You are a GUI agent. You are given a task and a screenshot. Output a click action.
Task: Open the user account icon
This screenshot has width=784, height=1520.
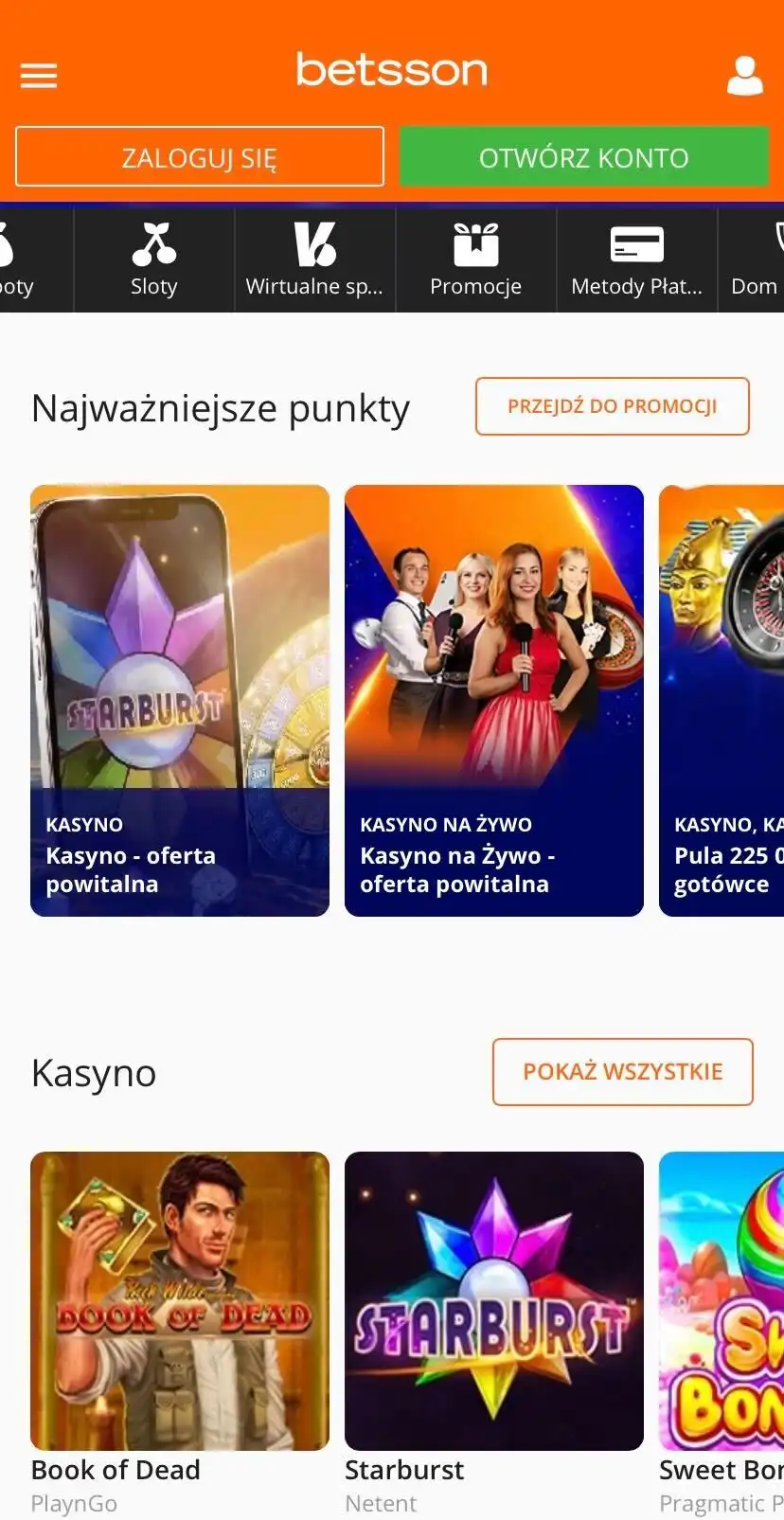(744, 76)
